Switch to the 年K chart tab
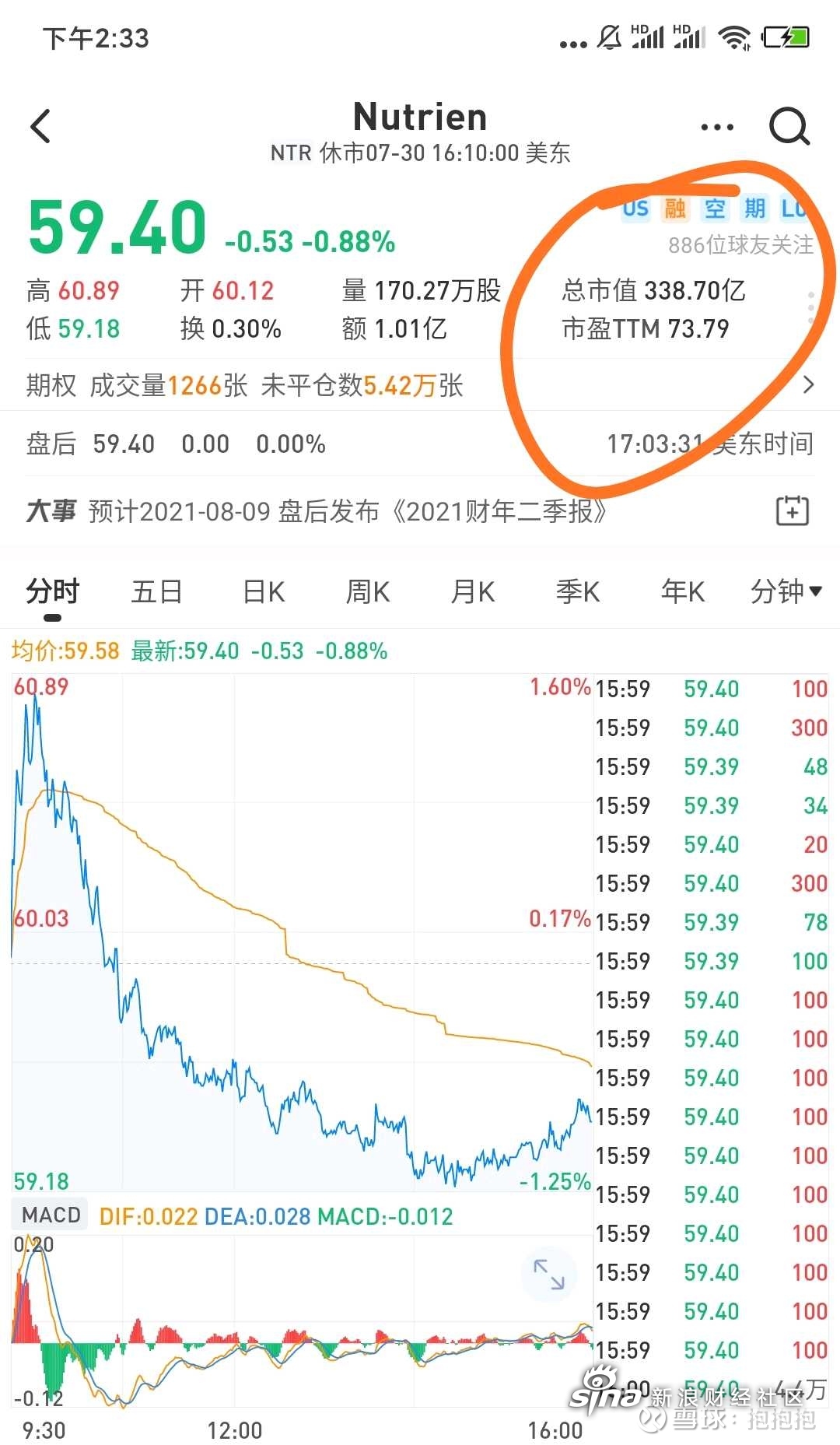 coord(683,592)
